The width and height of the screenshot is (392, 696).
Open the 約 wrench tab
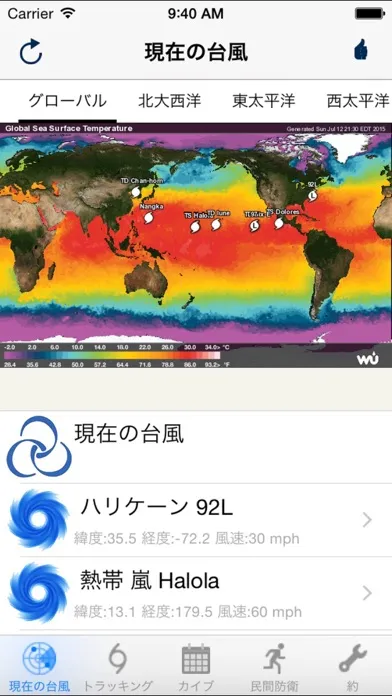coord(352,666)
